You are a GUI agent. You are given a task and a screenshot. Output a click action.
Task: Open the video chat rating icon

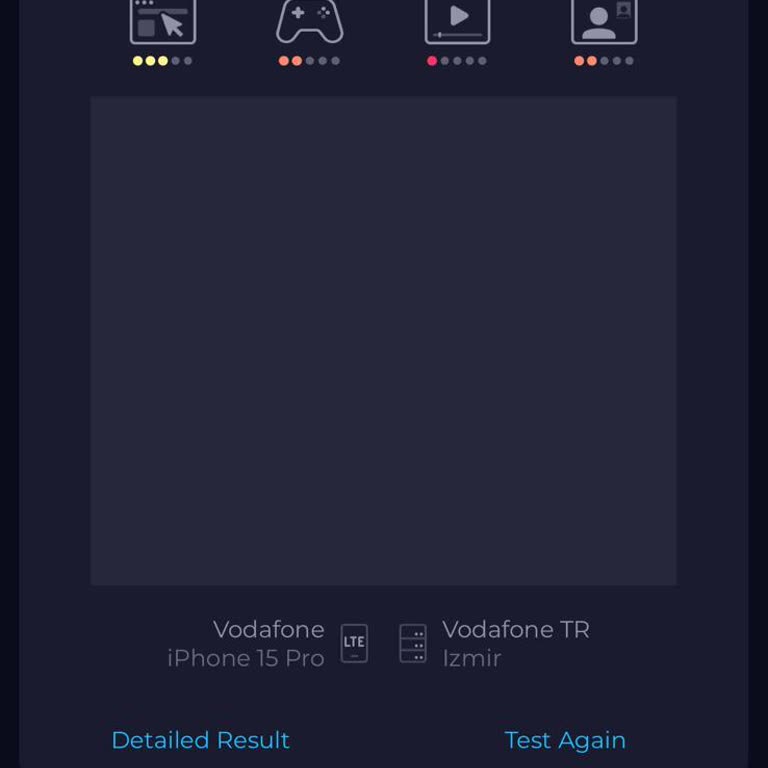coord(604,22)
